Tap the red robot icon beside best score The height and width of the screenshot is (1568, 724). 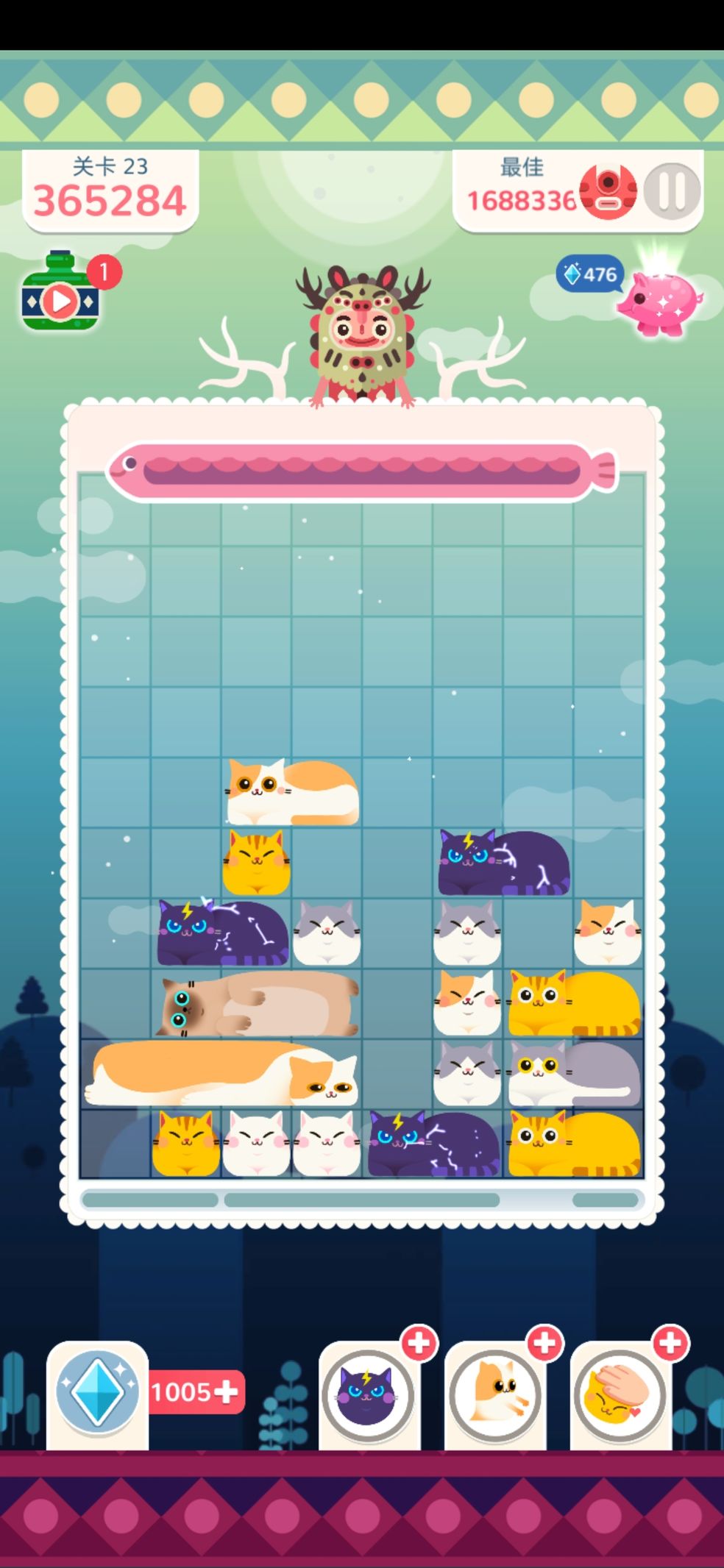click(x=608, y=191)
